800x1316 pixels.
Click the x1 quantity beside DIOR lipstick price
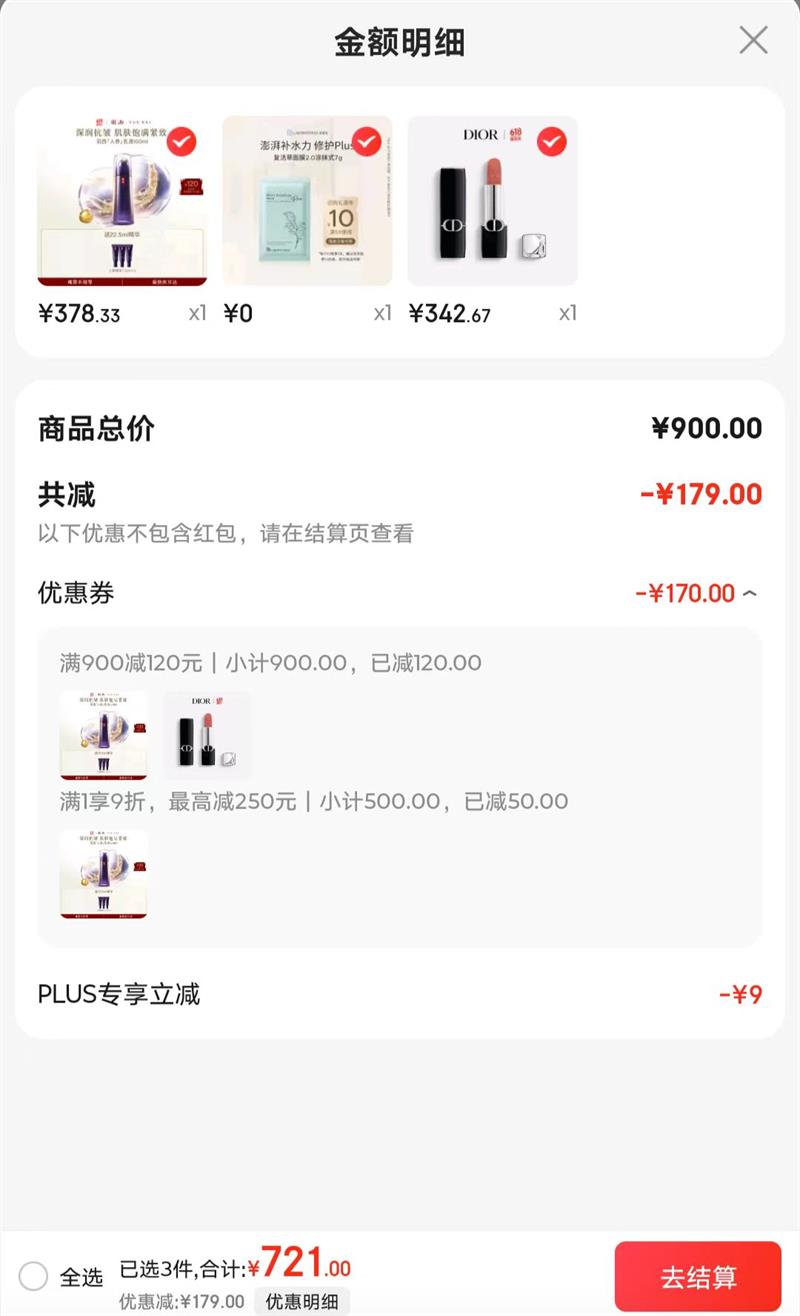click(567, 313)
